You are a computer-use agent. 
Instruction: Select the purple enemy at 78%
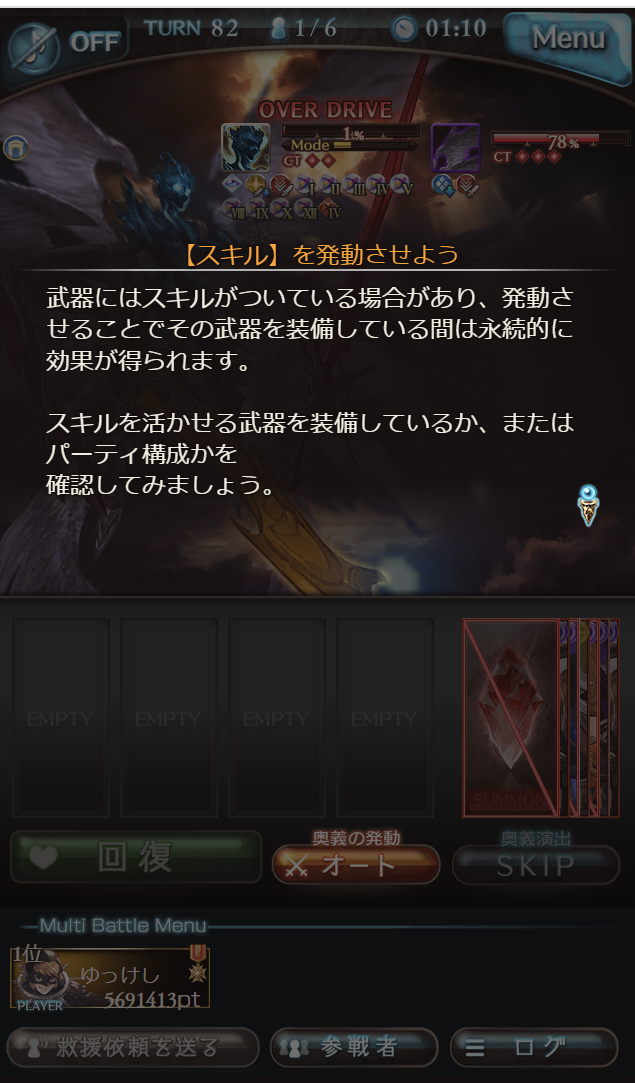[455, 147]
